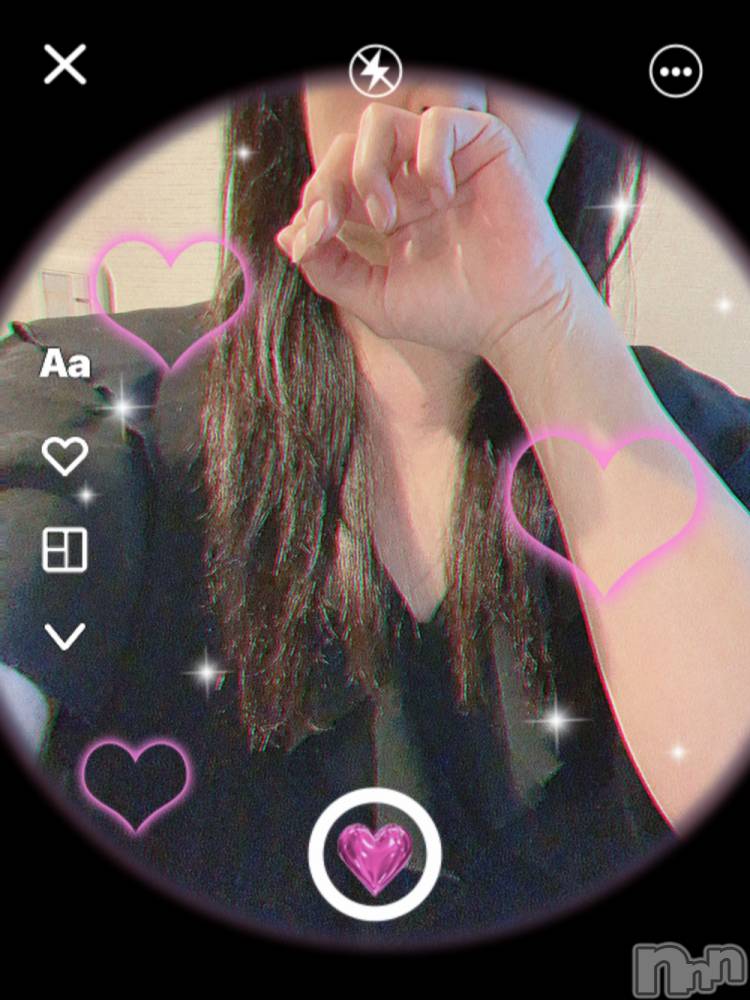This screenshot has height=1000, width=750.
Task: Select the Aa text create mode
Action: tap(65, 364)
